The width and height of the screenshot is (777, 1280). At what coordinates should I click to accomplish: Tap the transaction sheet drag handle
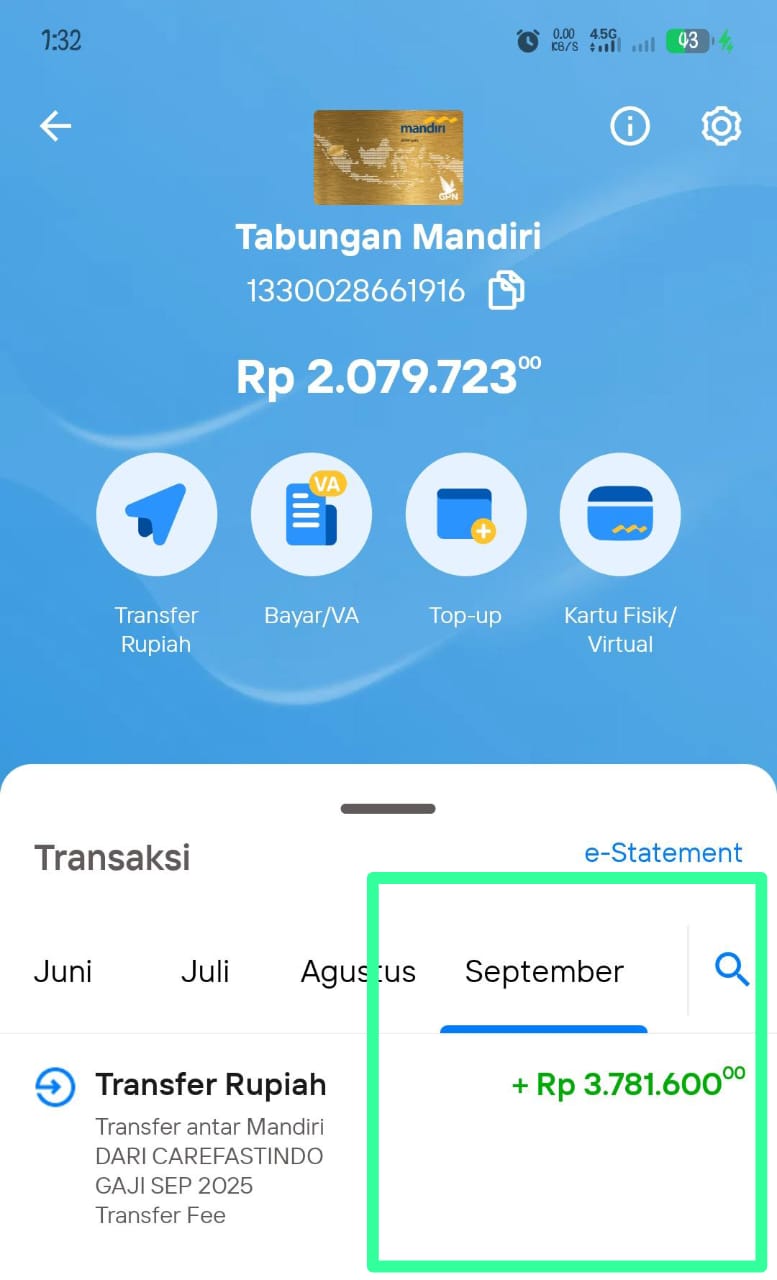click(388, 808)
